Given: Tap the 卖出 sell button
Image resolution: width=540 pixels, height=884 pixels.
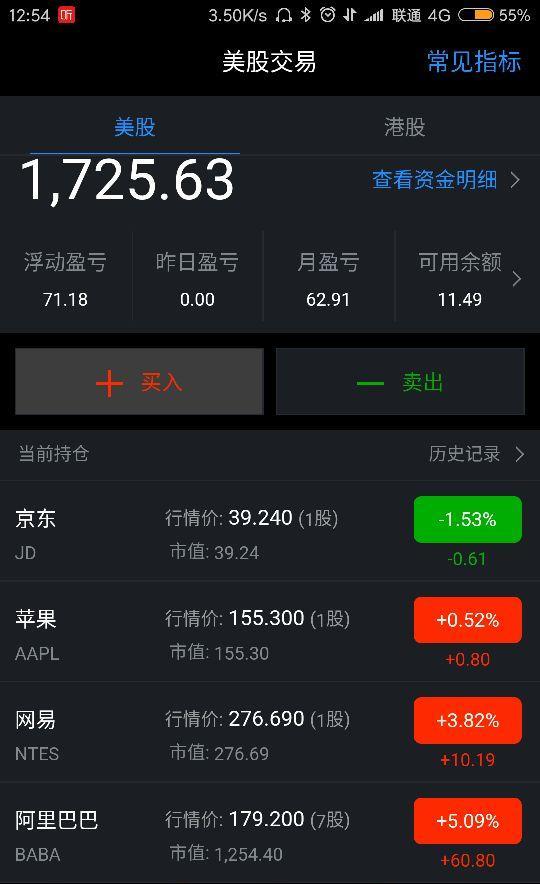Looking at the screenshot, I should tap(400, 382).
